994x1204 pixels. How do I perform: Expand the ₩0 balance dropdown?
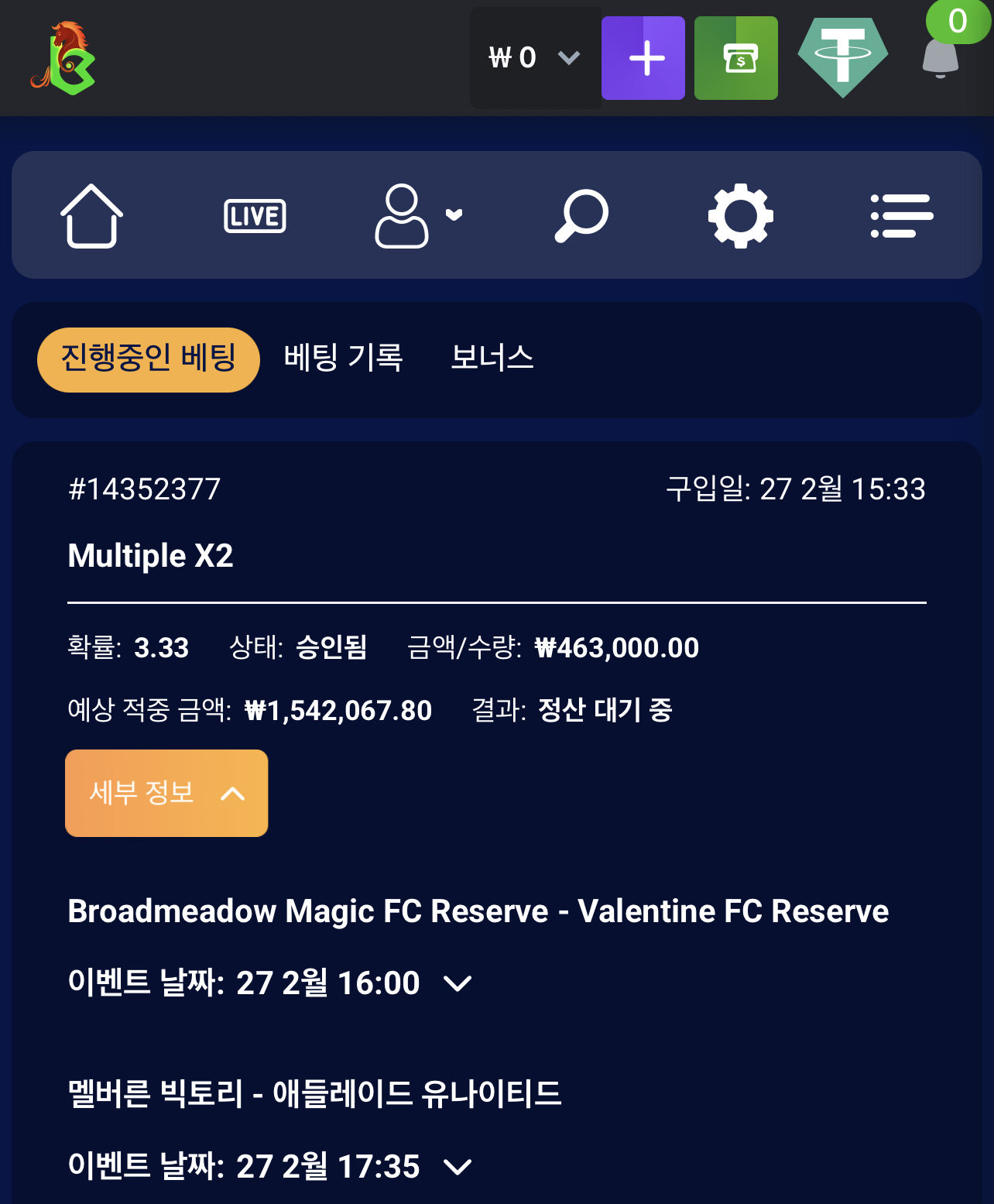tap(536, 57)
